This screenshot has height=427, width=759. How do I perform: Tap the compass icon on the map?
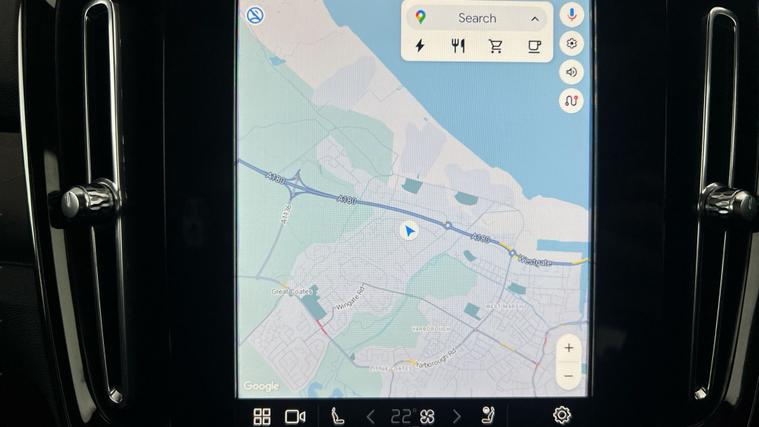click(255, 15)
